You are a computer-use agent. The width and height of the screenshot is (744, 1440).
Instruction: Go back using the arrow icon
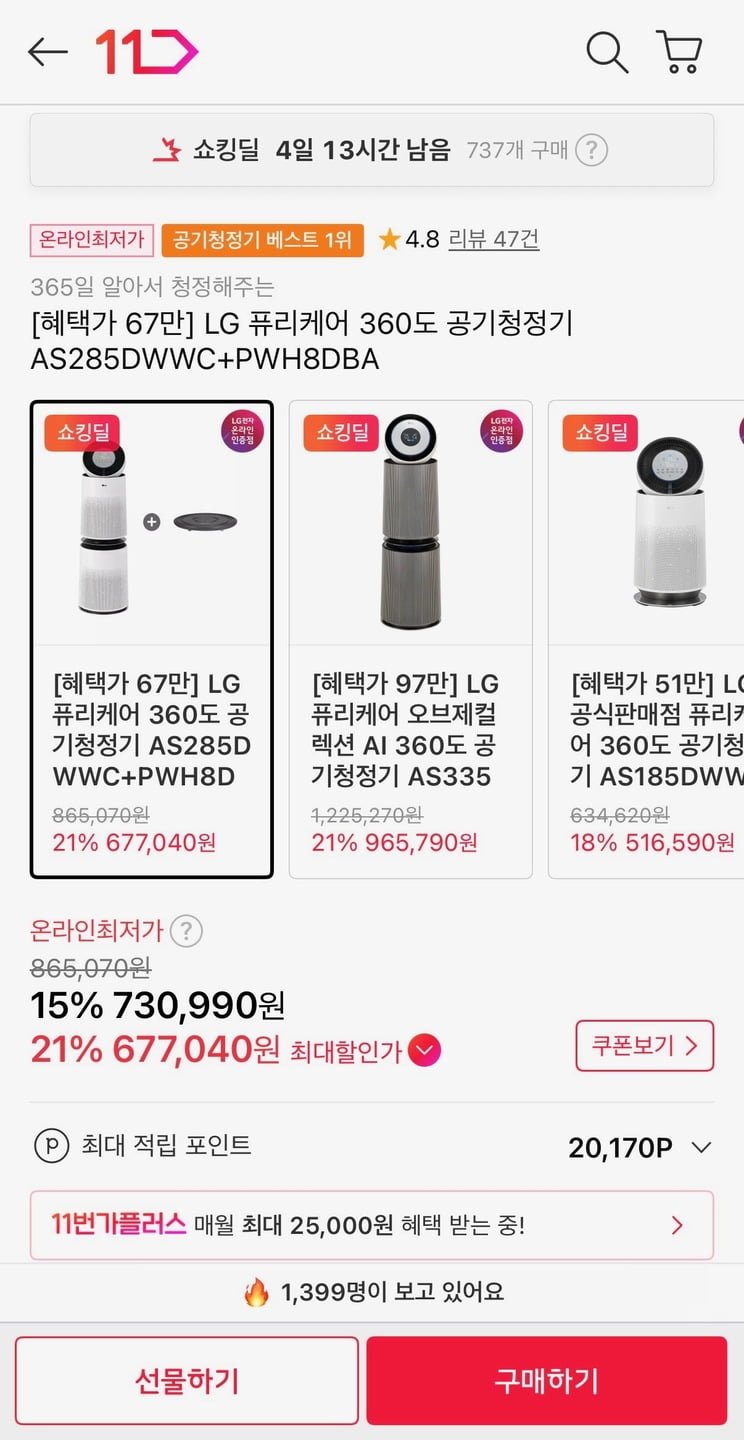(x=47, y=52)
